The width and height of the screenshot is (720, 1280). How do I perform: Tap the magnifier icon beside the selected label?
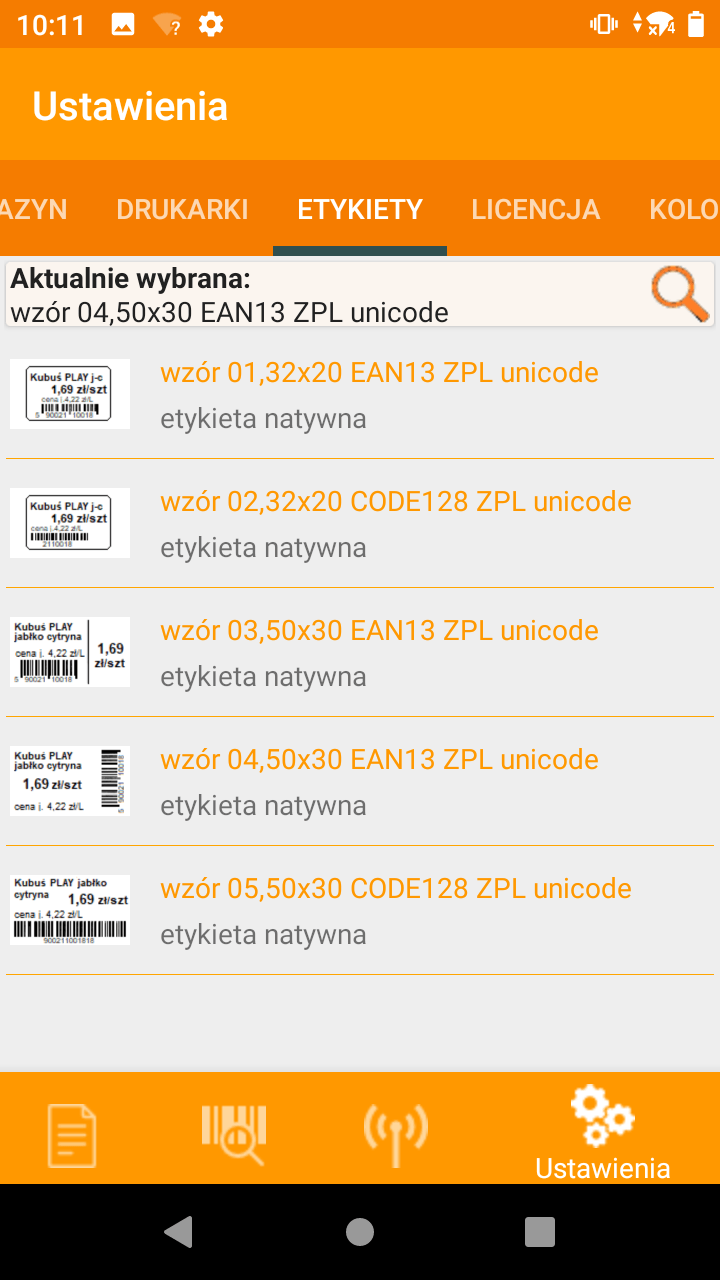pyautogui.click(x=679, y=294)
